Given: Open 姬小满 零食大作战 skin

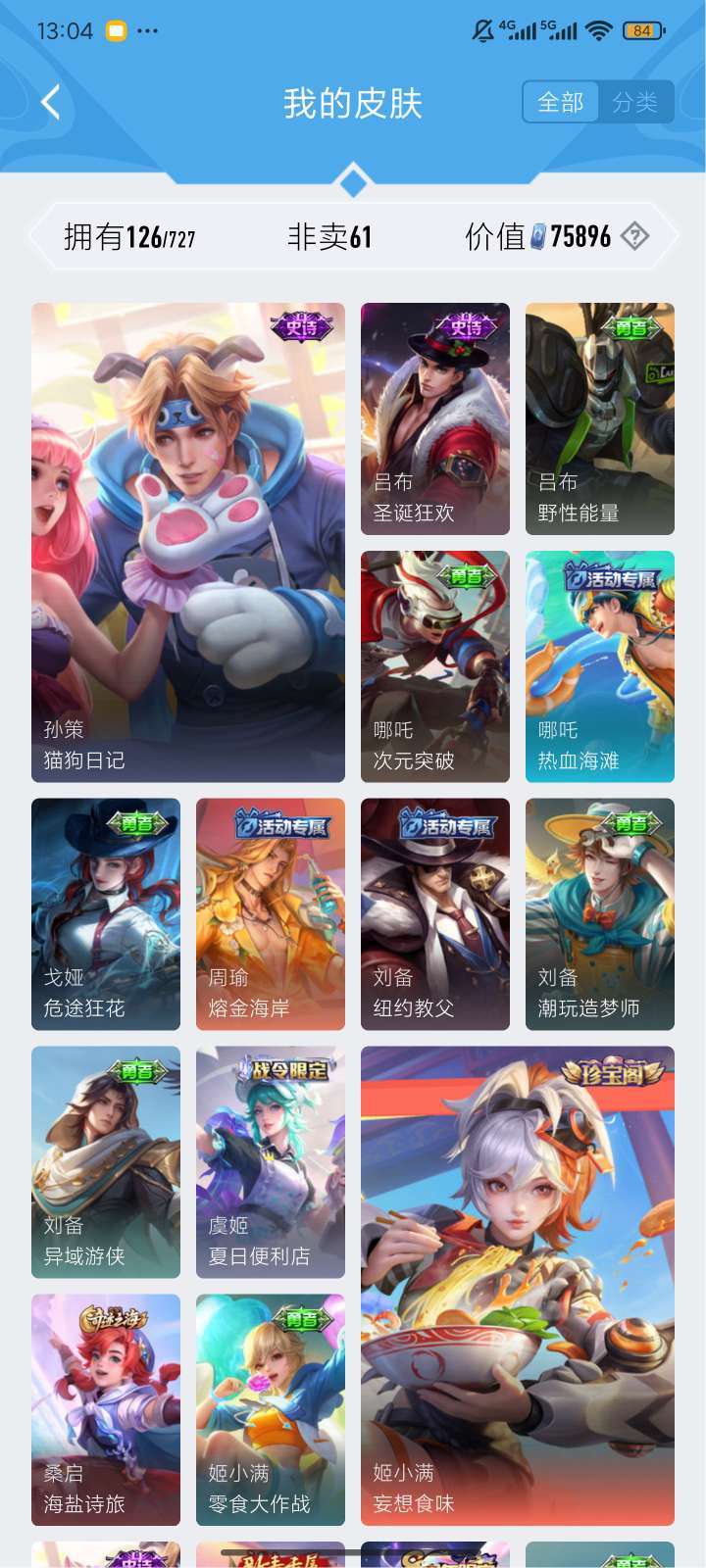Looking at the screenshot, I should pos(271,1410).
